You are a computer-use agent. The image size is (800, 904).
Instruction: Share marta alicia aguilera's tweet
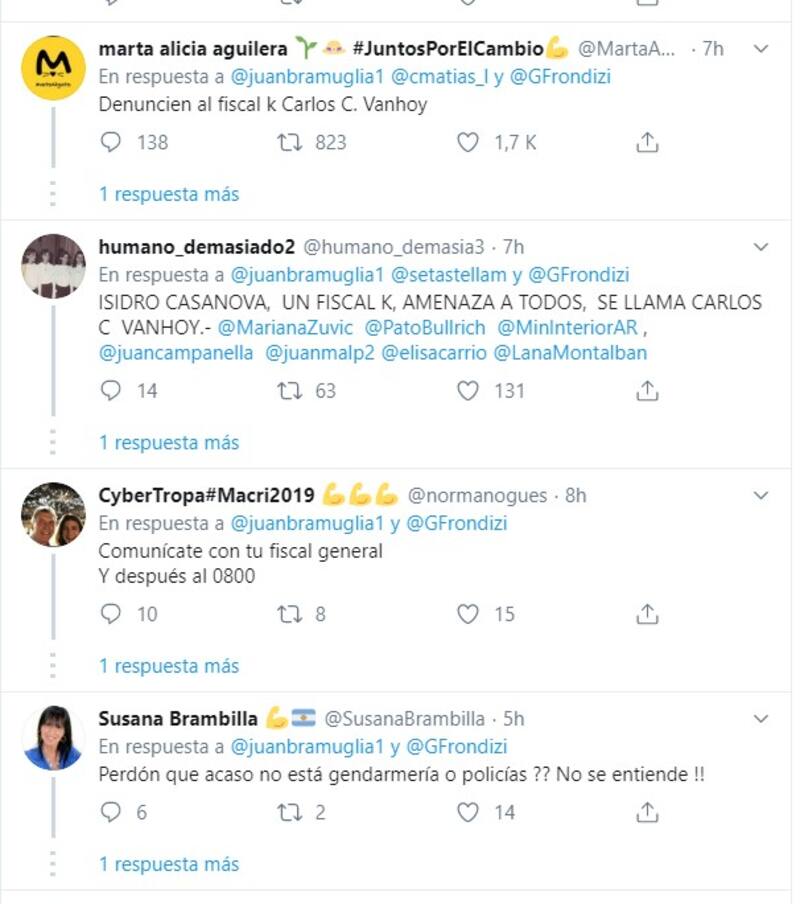click(x=647, y=143)
